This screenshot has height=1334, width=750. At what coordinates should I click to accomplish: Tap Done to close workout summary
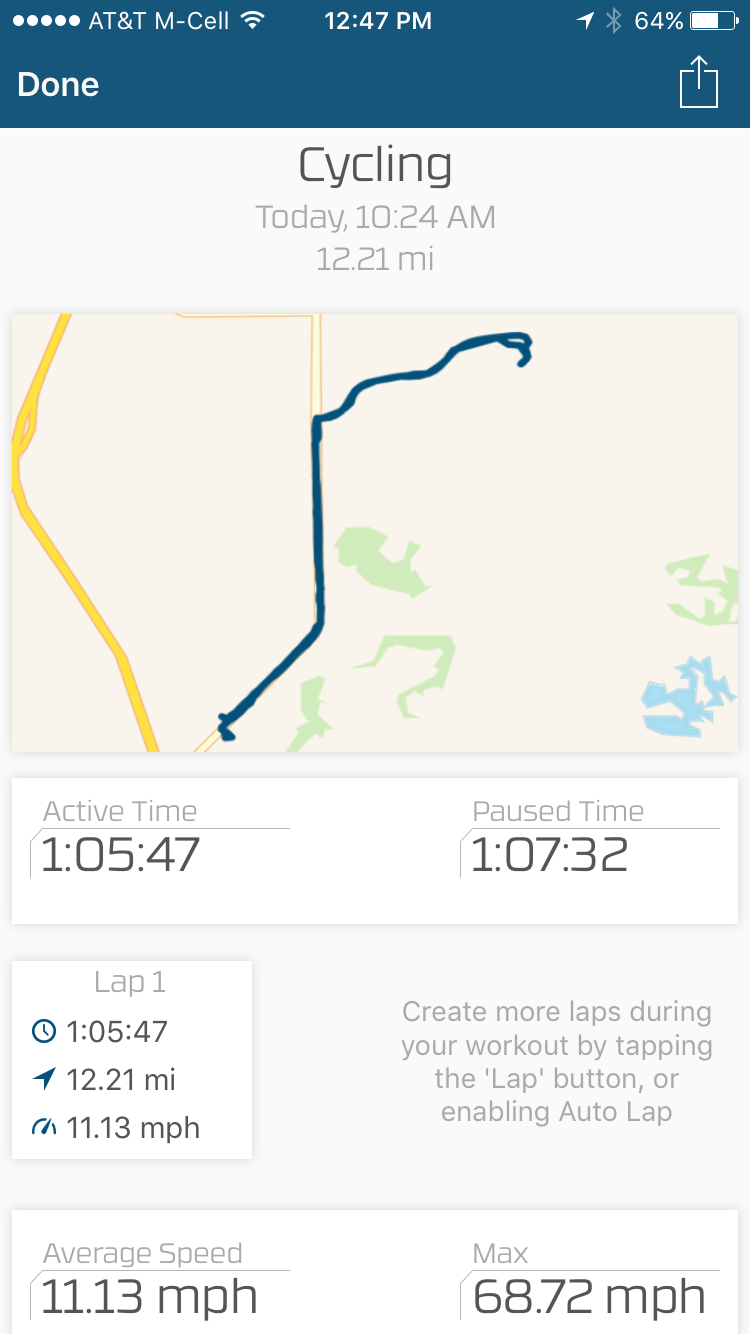pyautogui.click(x=58, y=84)
